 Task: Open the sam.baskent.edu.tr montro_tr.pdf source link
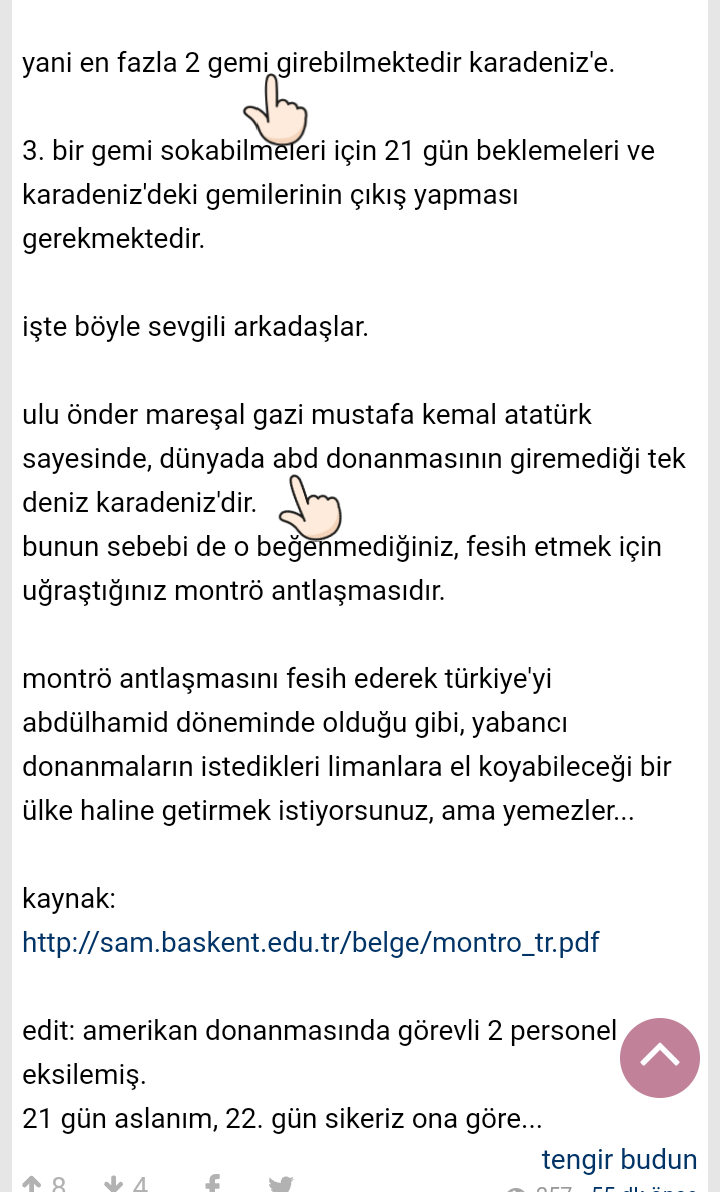pyautogui.click(x=310, y=943)
